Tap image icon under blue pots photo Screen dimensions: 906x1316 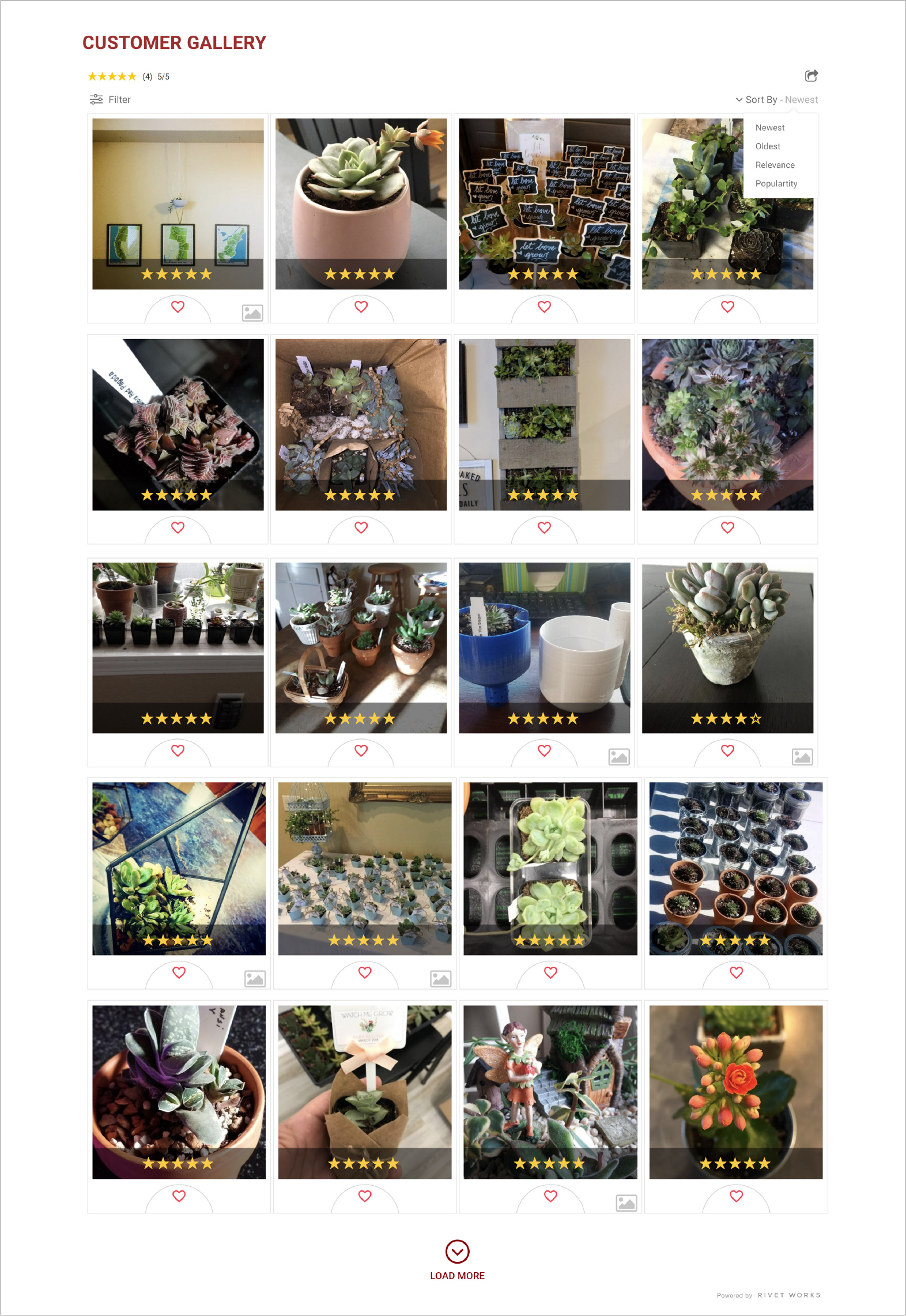point(619,757)
